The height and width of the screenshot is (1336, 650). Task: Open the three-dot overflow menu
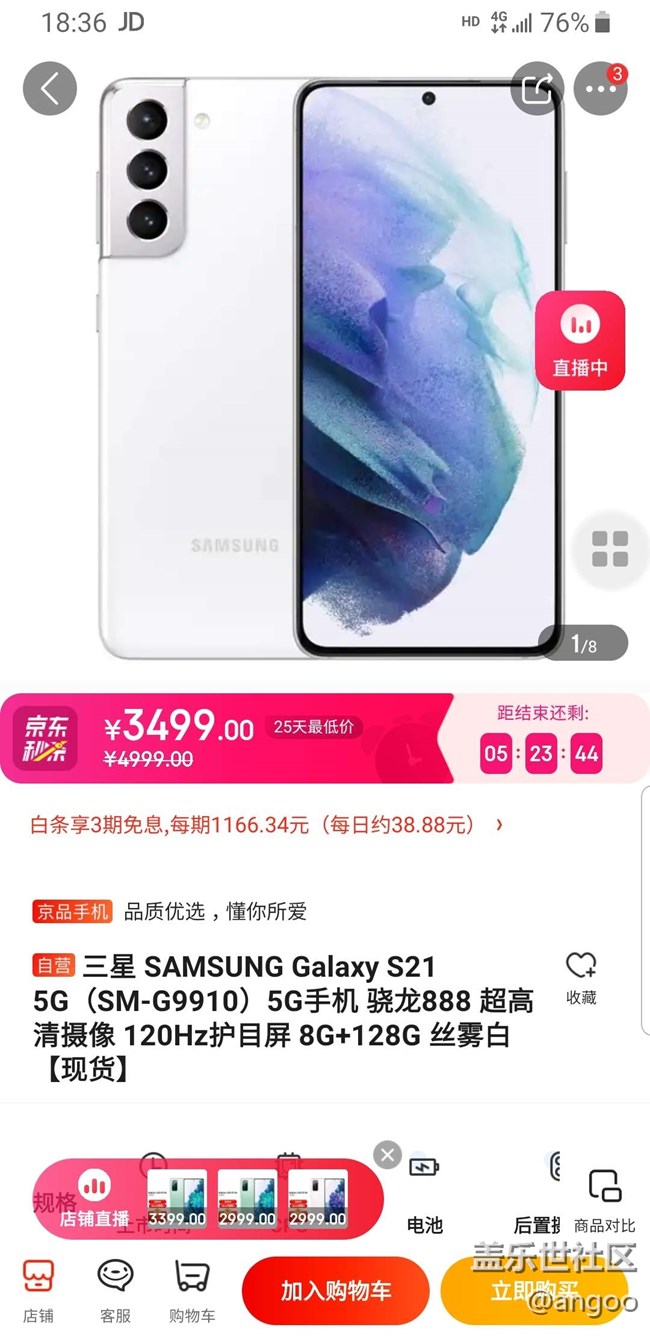tap(600, 88)
